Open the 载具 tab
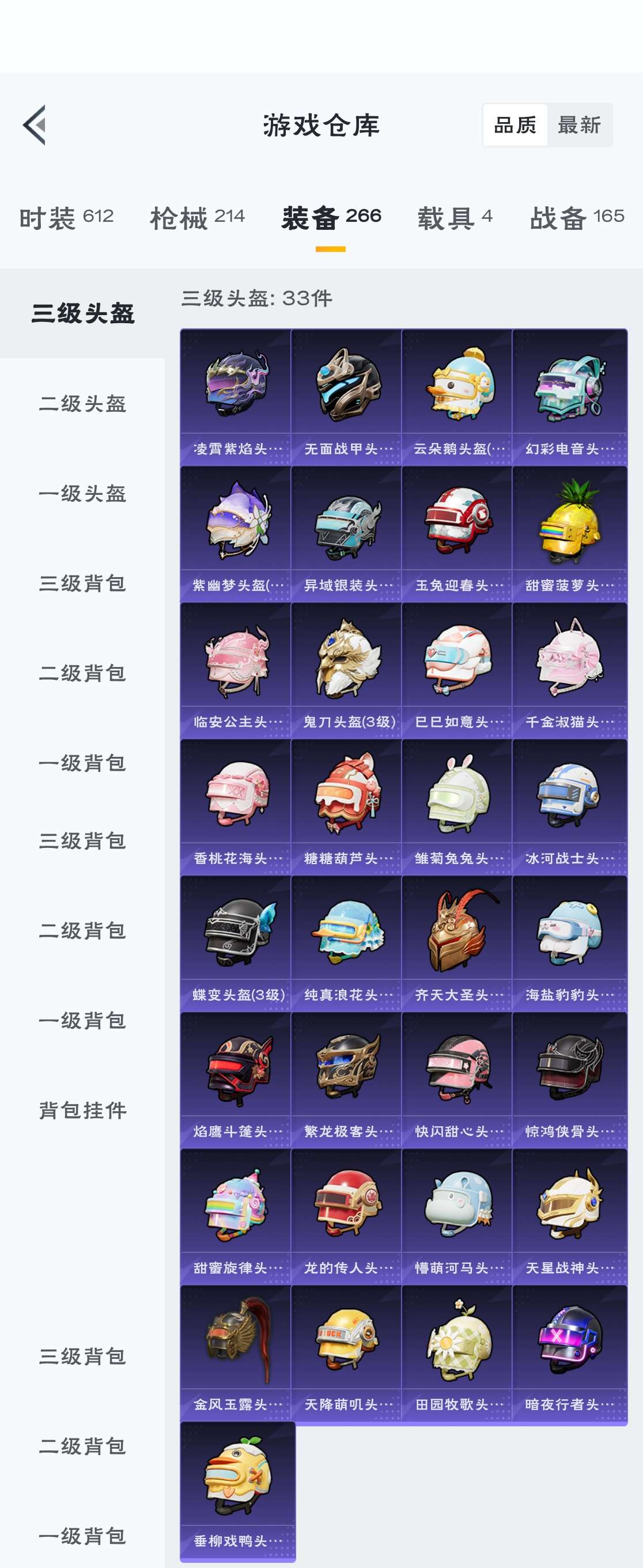The image size is (643, 1568). tap(454, 217)
